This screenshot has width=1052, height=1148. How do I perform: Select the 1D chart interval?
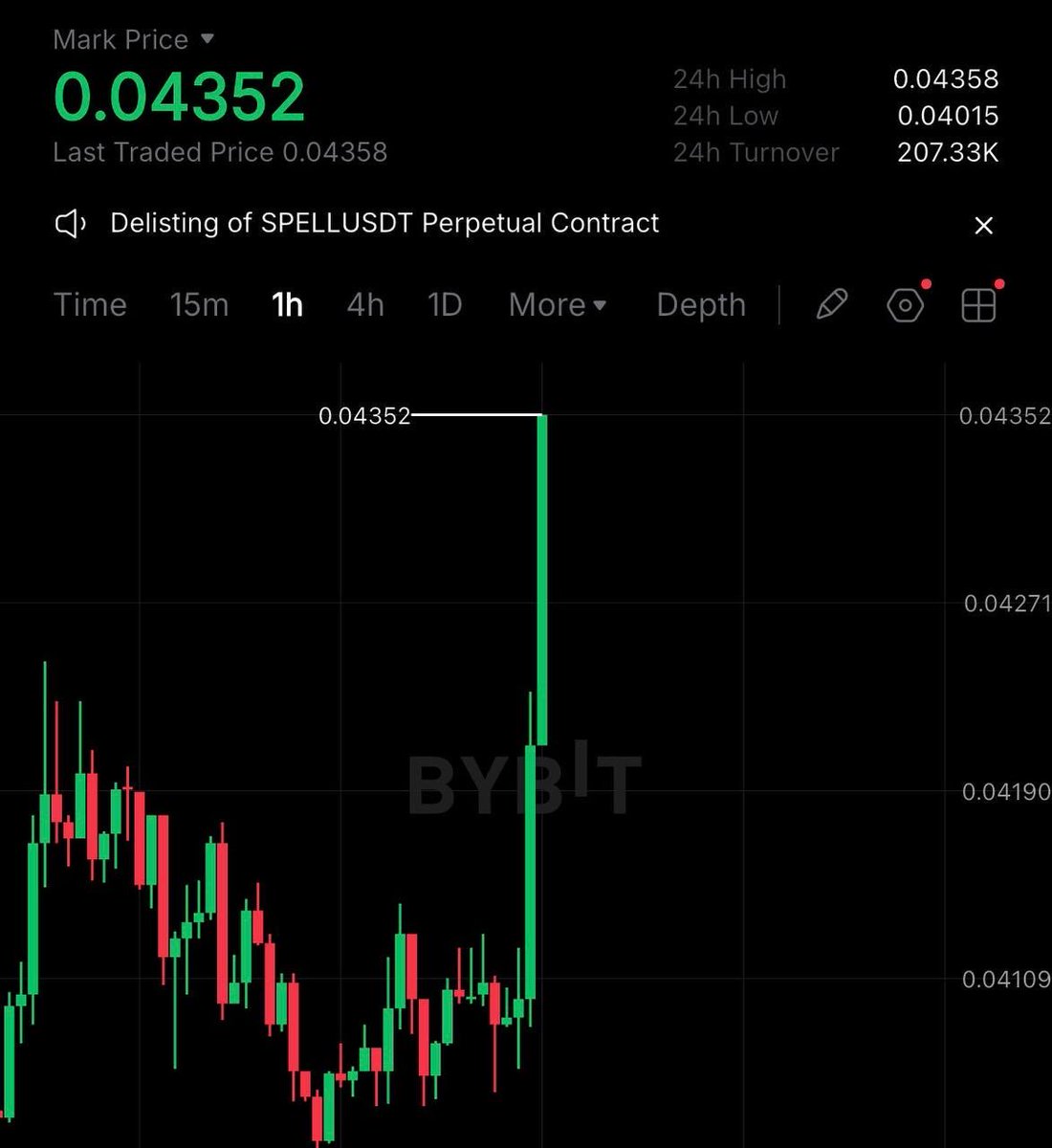(445, 305)
